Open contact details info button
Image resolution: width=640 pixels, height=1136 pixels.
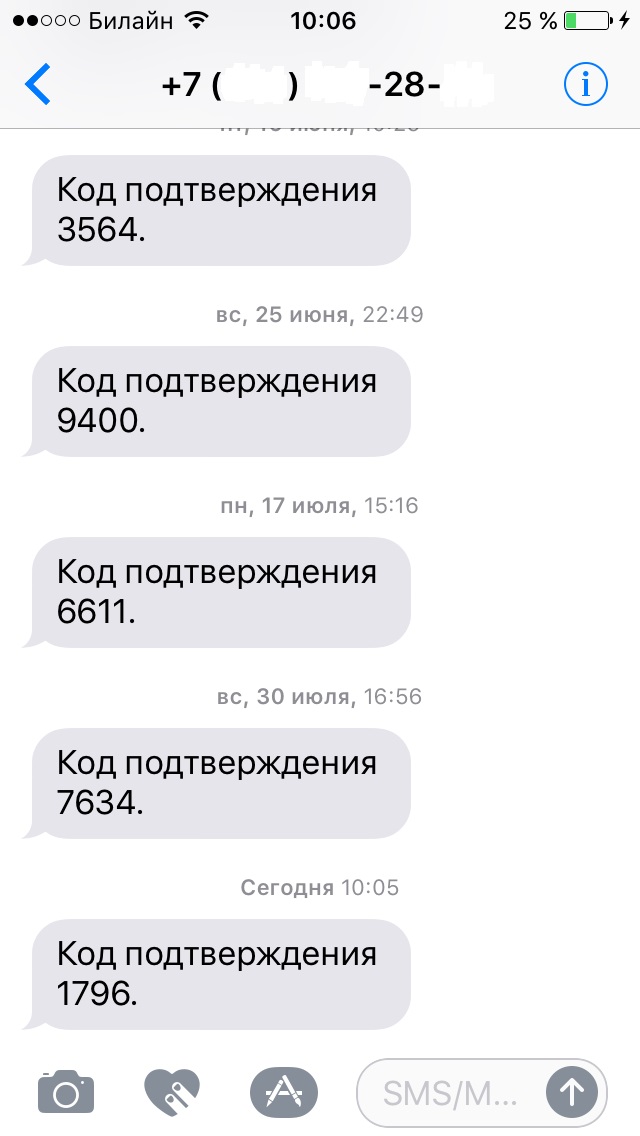coord(585,86)
